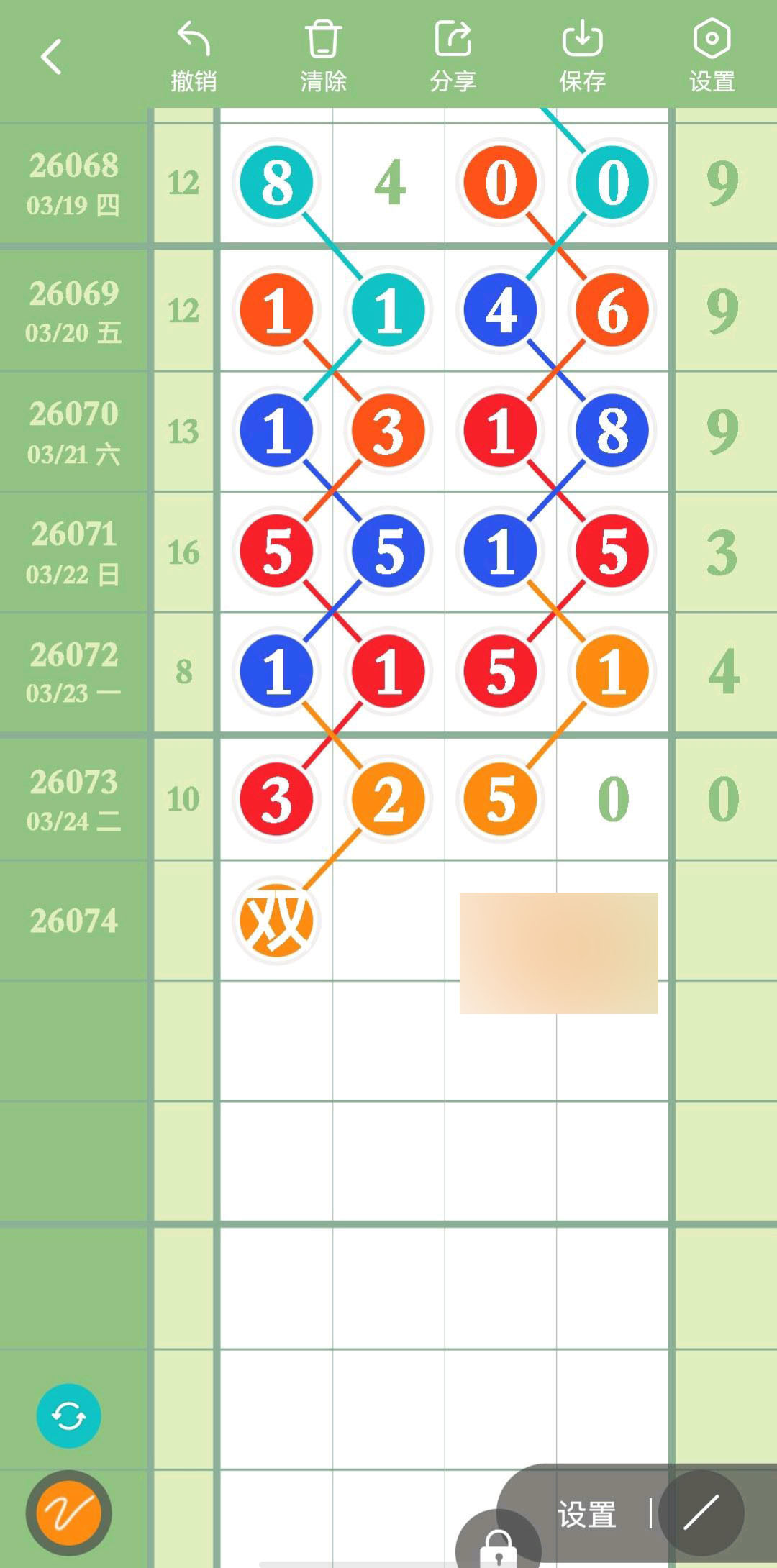Open 设置 in the top bar
Image resolution: width=777 pixels, height=1568 pixels.
(712, 57)
